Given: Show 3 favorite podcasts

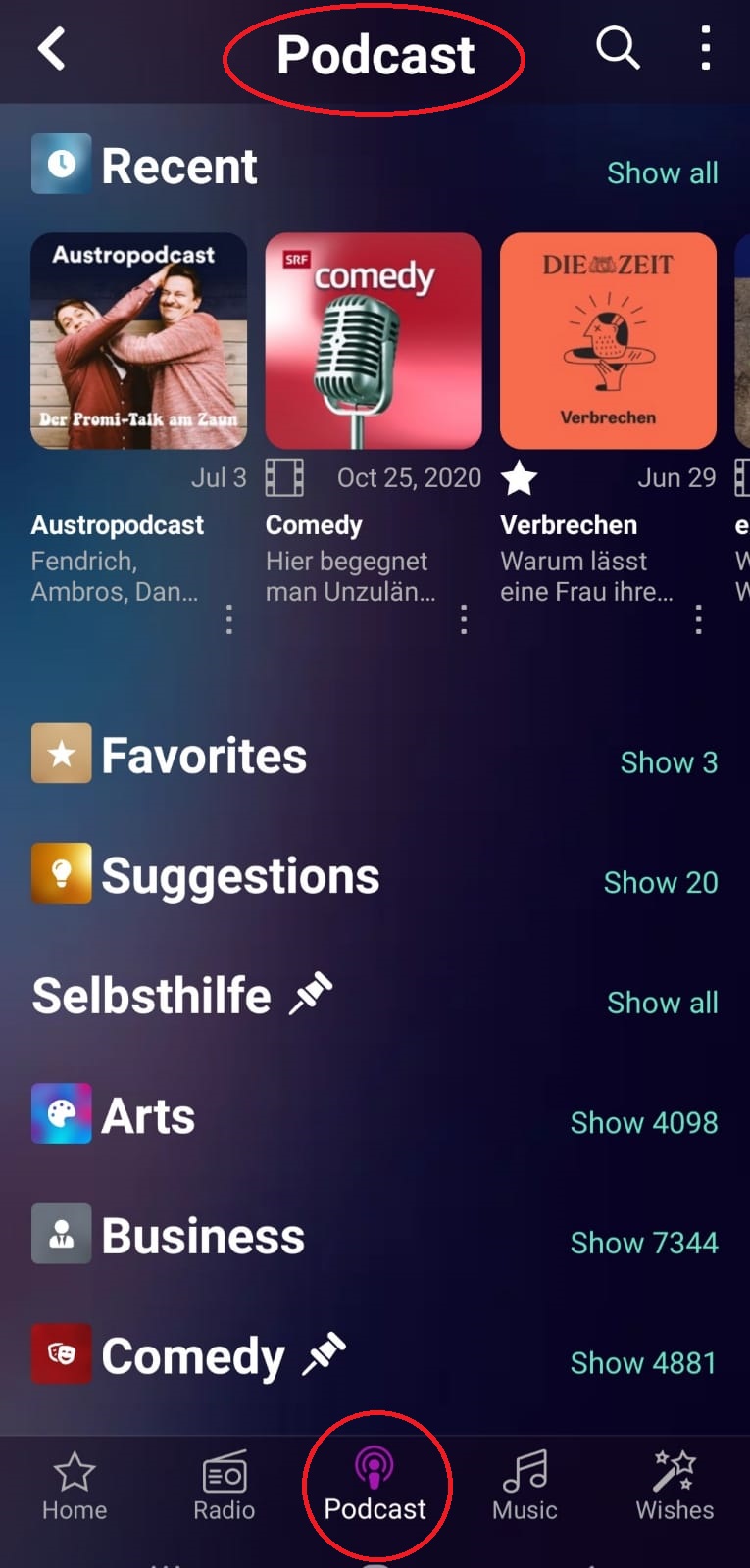Looking at the screenshot, I should coord(669,762).
